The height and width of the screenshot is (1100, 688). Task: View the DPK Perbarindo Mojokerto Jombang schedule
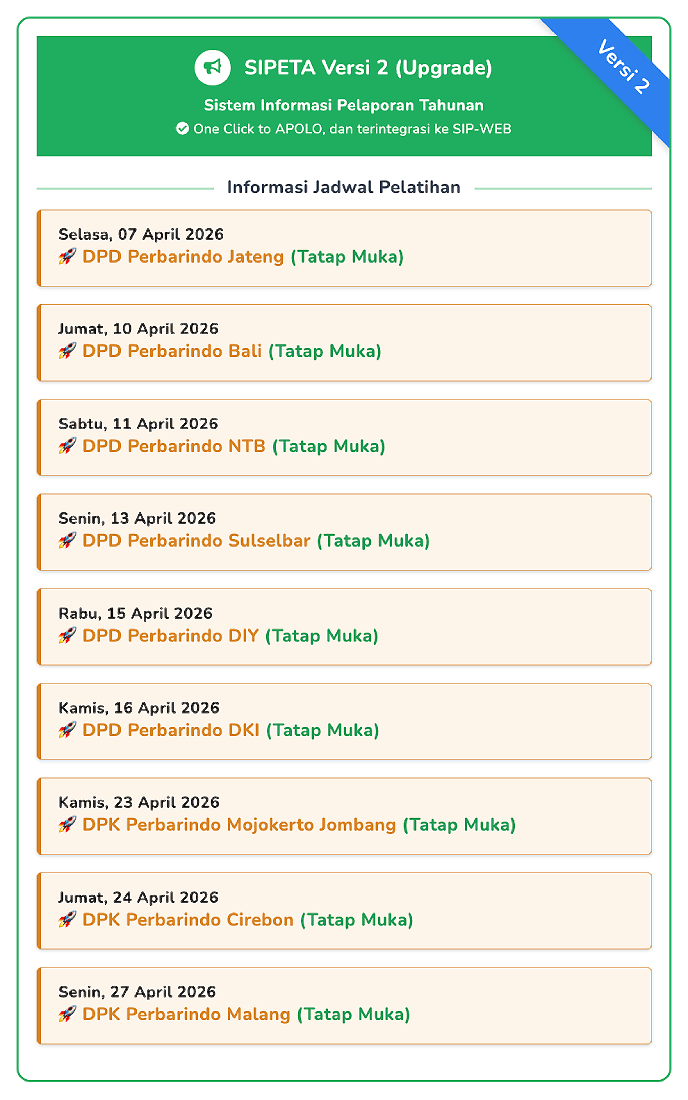(344, 816)
